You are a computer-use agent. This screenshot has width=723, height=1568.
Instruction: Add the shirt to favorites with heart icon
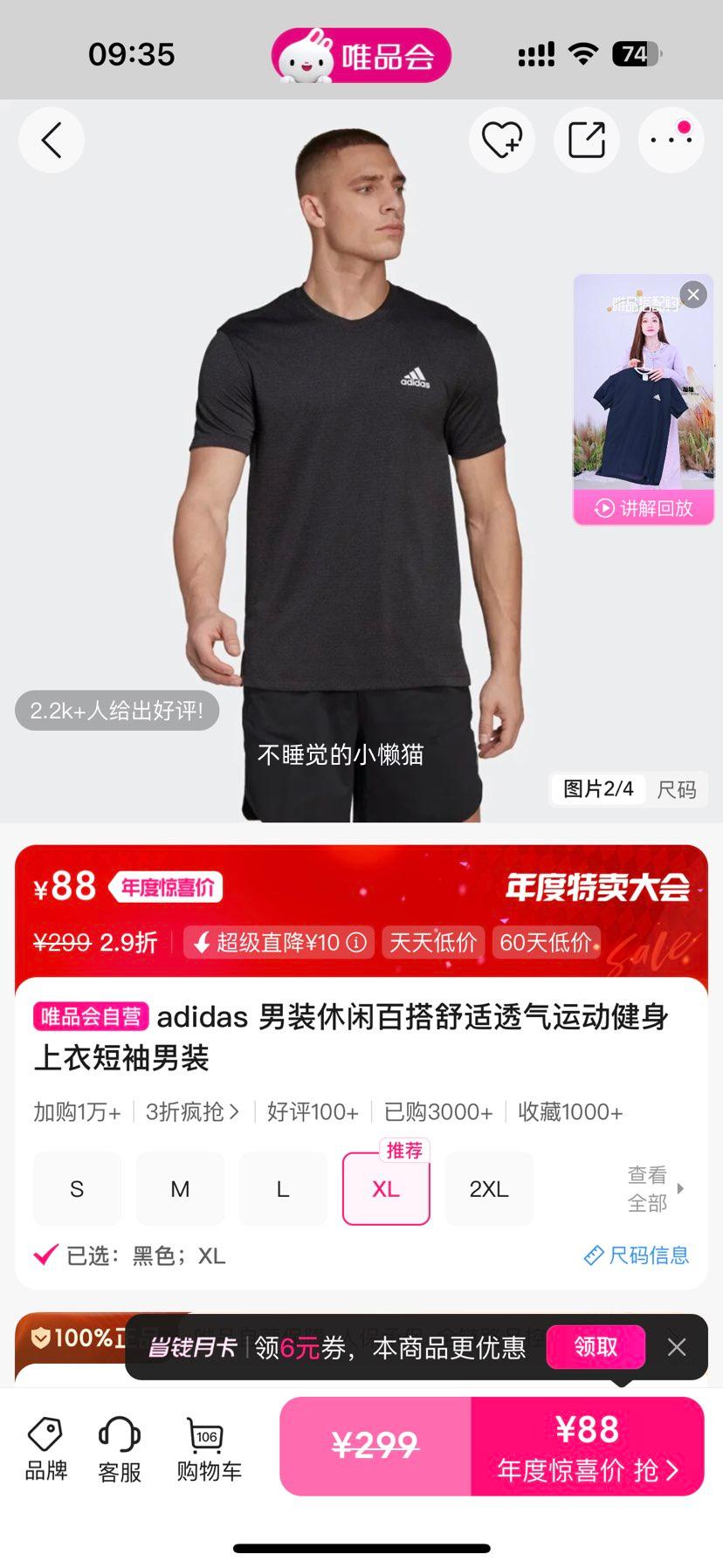tap(501, 140)
